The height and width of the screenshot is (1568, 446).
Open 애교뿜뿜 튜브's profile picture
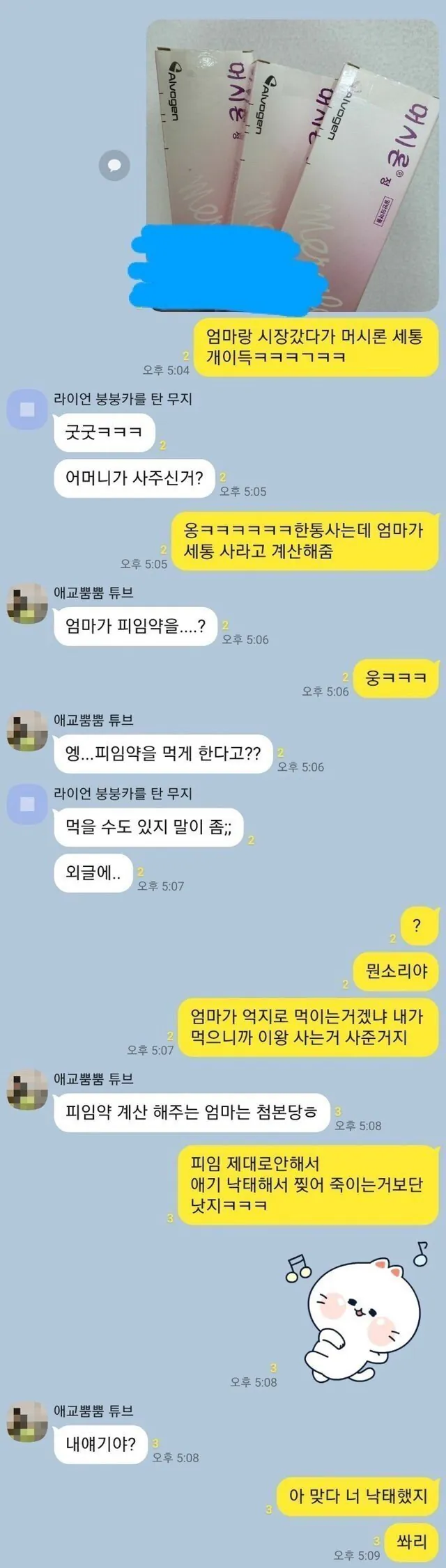27,603
